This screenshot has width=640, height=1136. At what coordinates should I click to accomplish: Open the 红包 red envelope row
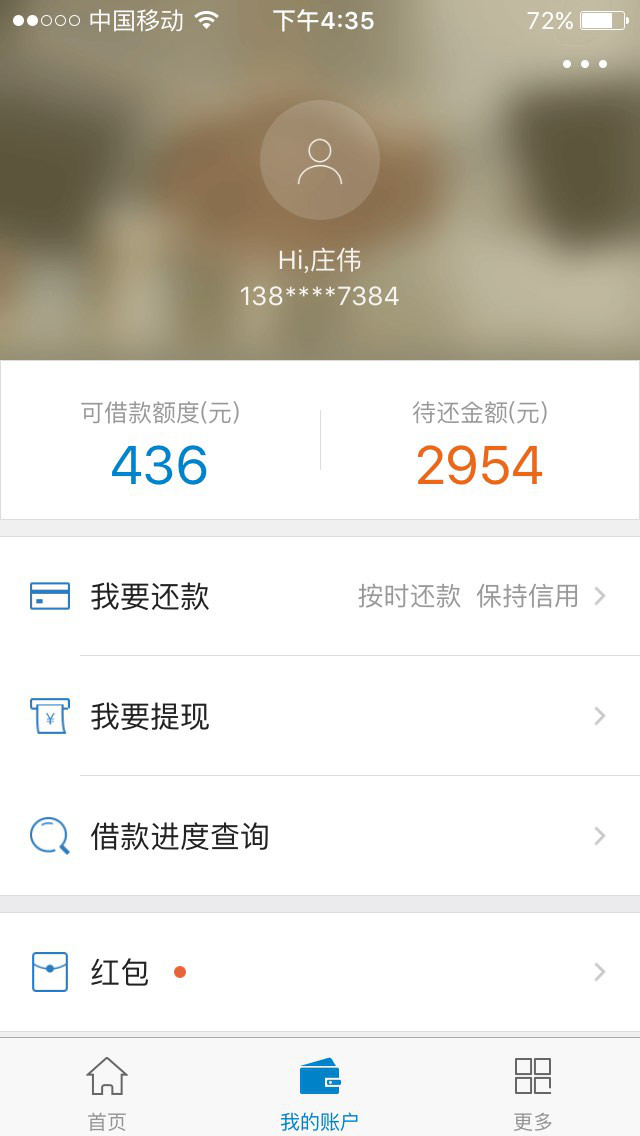point(320,972)
